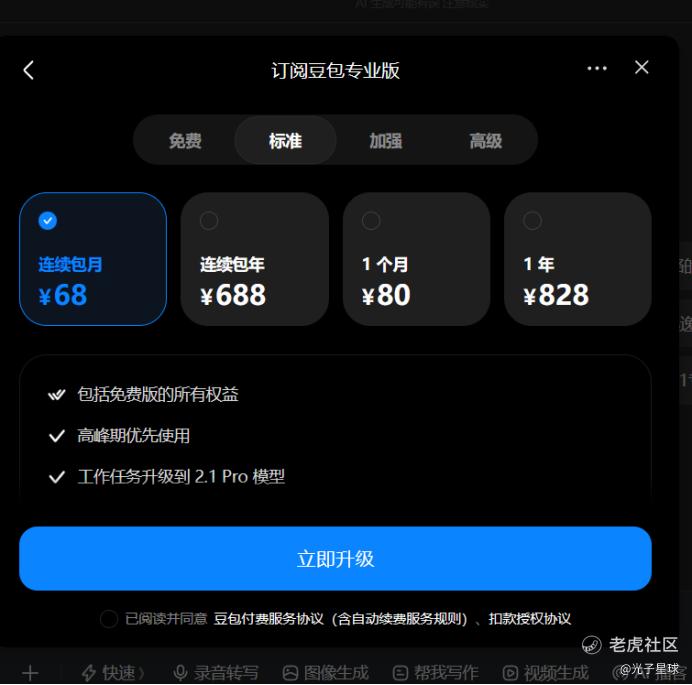Image resolution: width=692 pixels, height=685 pixels.
Task: Close the subscription dialog
Action: pos(641,68)
